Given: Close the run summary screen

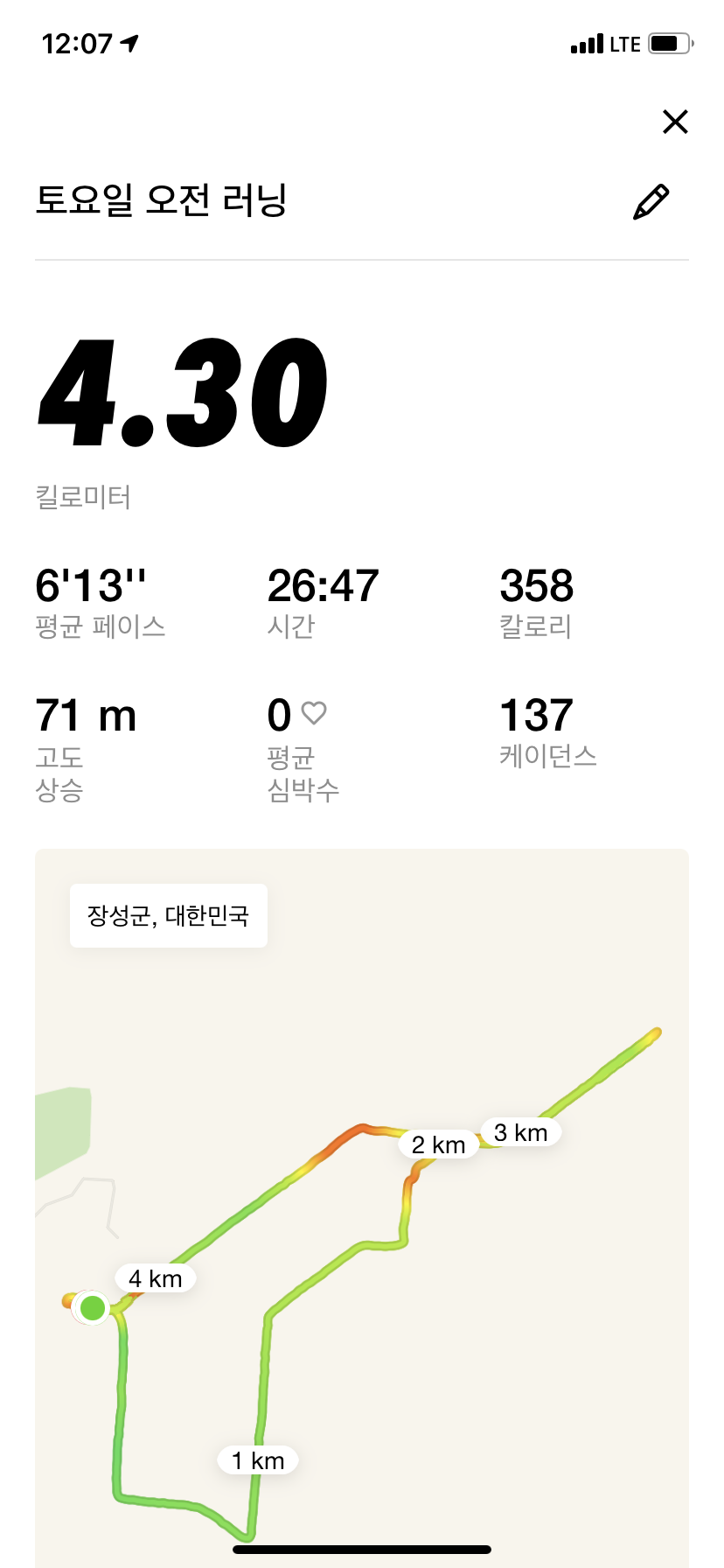Looking at the screenshot, I should click(675, 122).
